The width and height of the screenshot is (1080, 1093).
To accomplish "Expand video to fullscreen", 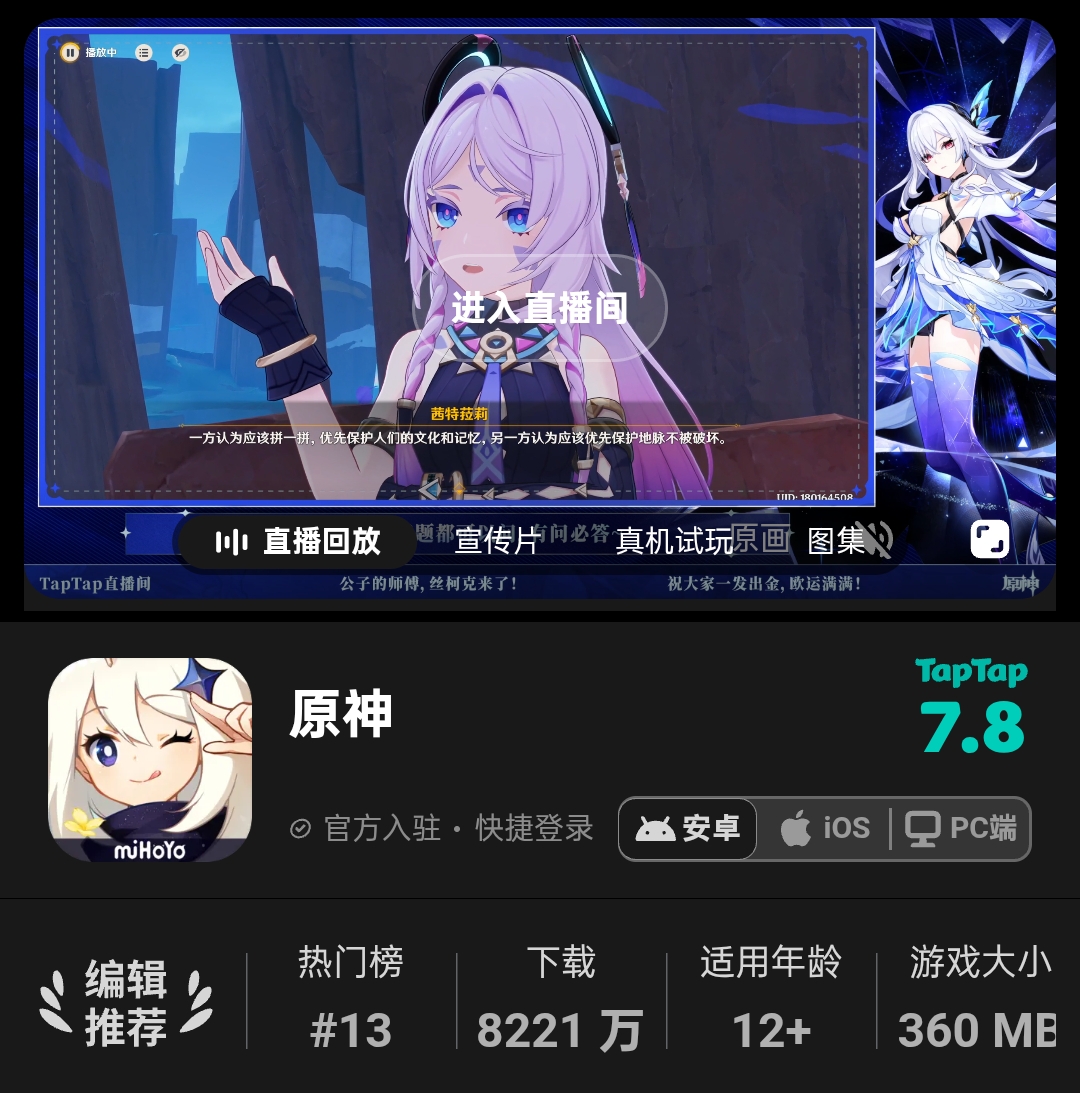I will click(989, 540).
